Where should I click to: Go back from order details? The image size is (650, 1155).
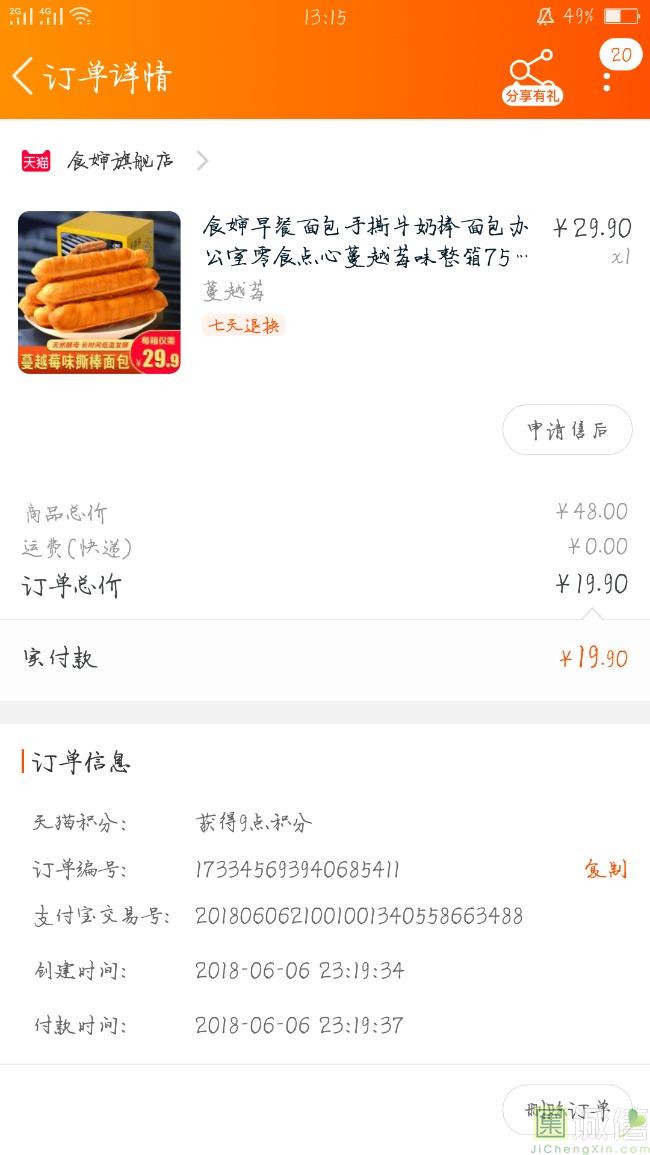24,76
